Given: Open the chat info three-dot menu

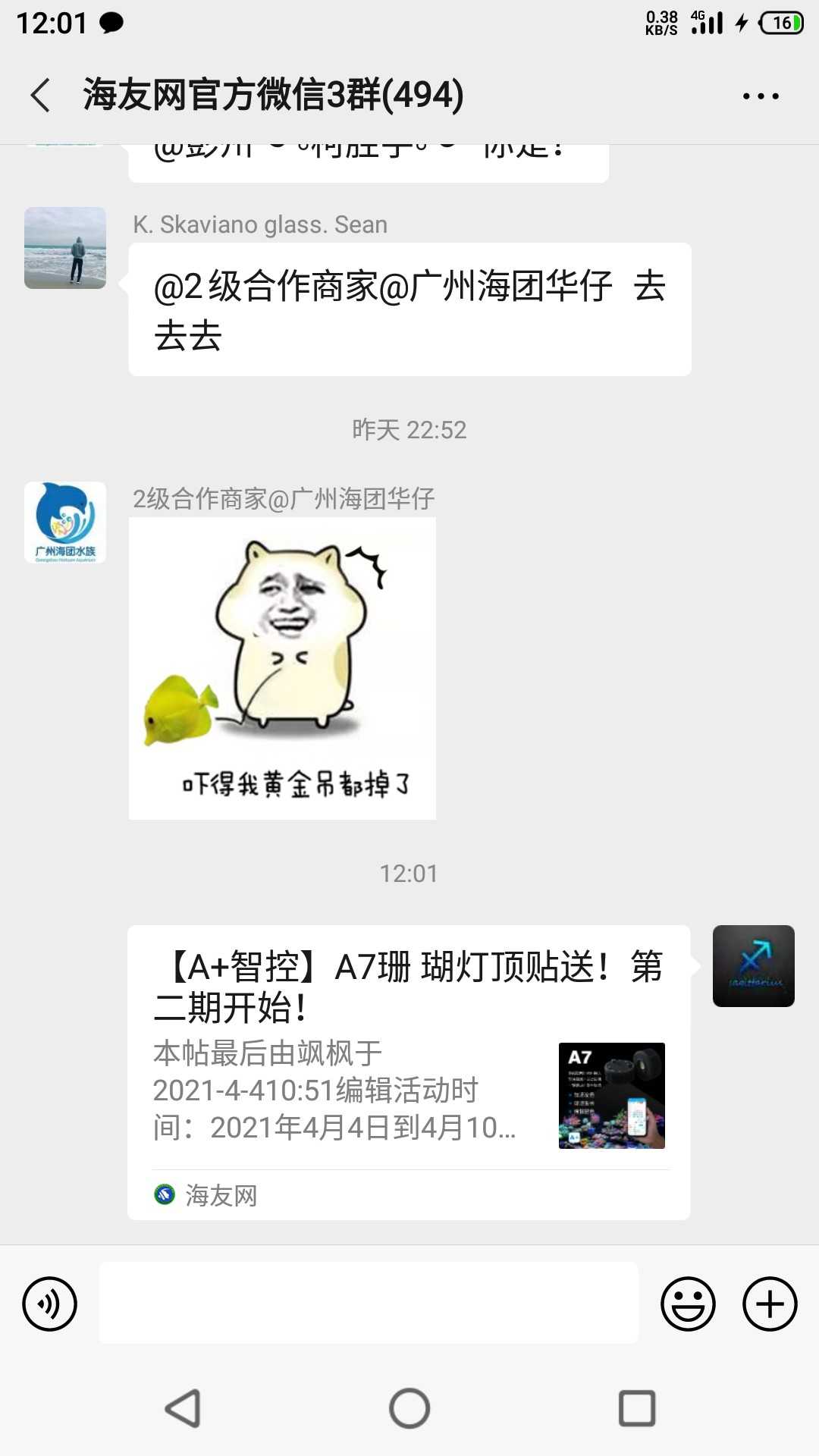Looking at the screenshot, I should 760,96.
